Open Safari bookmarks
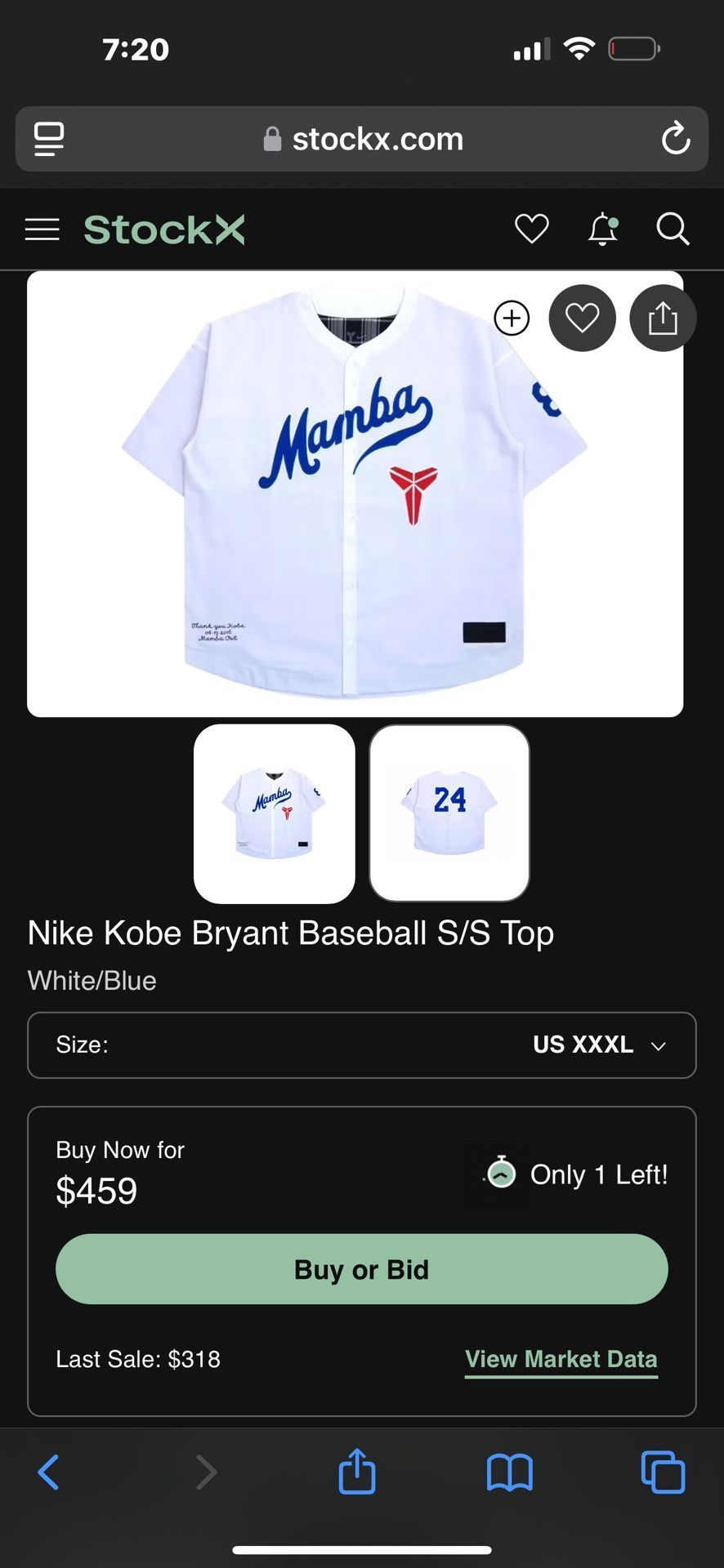 coord(509,1472)
